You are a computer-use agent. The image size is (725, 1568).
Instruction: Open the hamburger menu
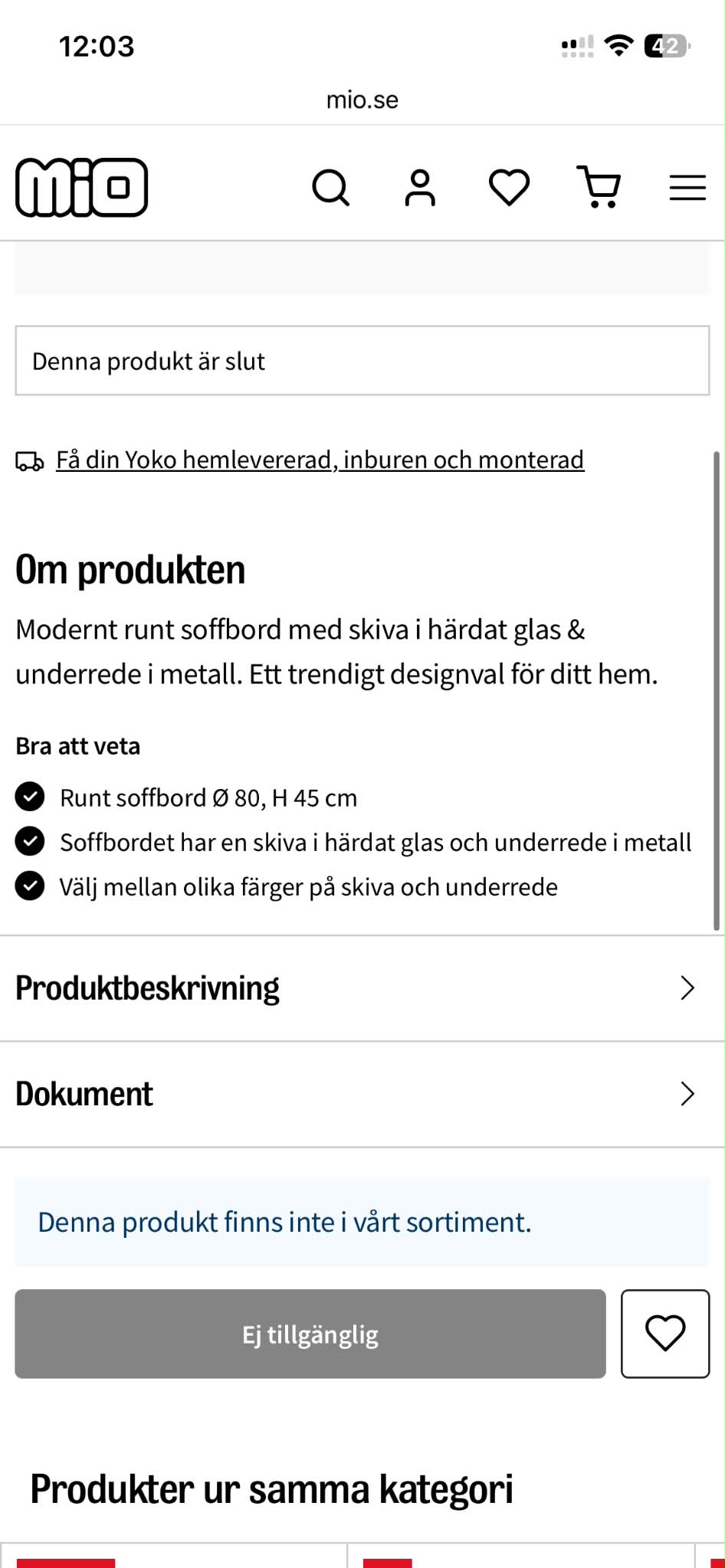(687, 188)
